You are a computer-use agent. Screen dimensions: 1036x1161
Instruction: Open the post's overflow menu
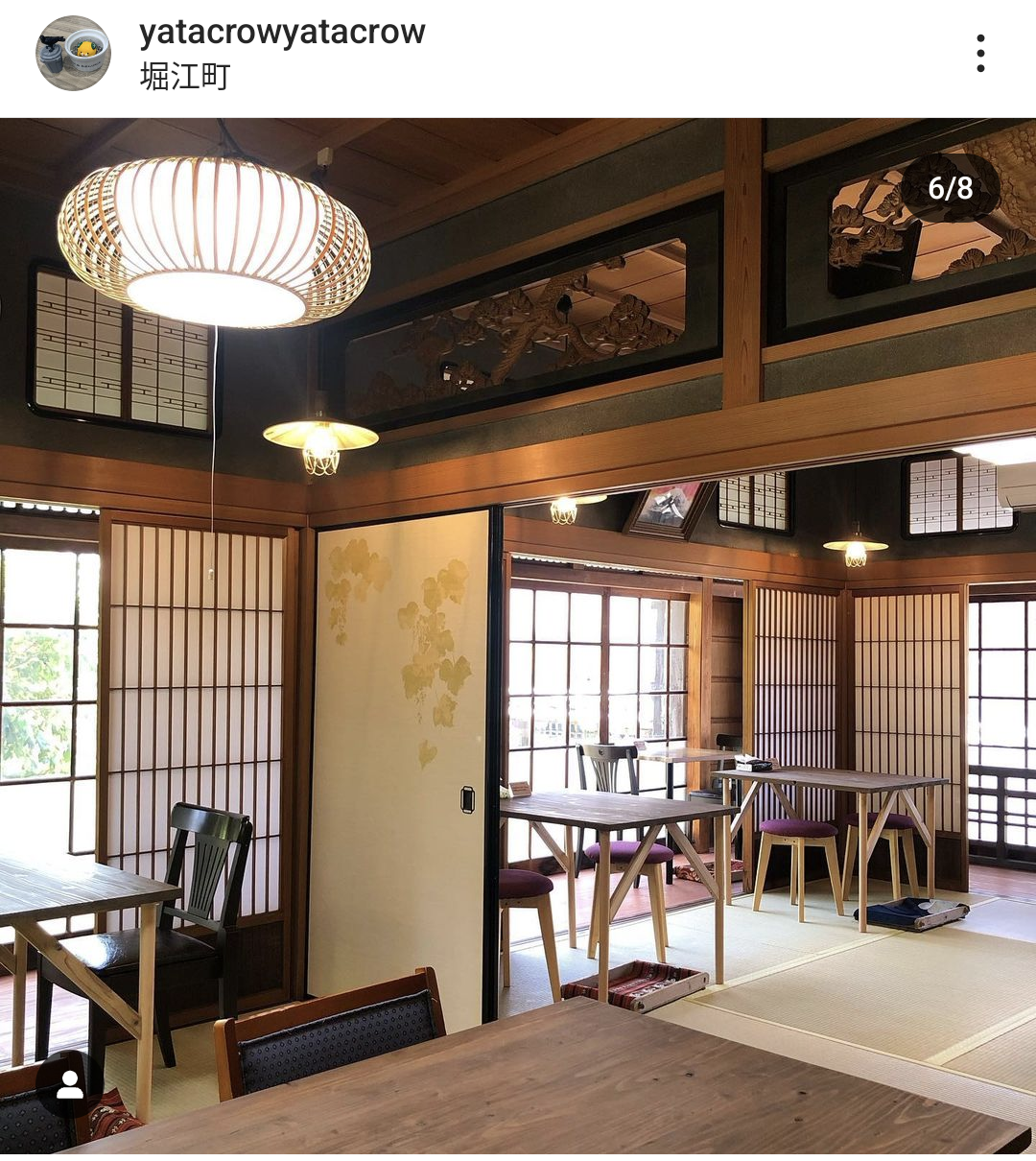coord(979,54)
